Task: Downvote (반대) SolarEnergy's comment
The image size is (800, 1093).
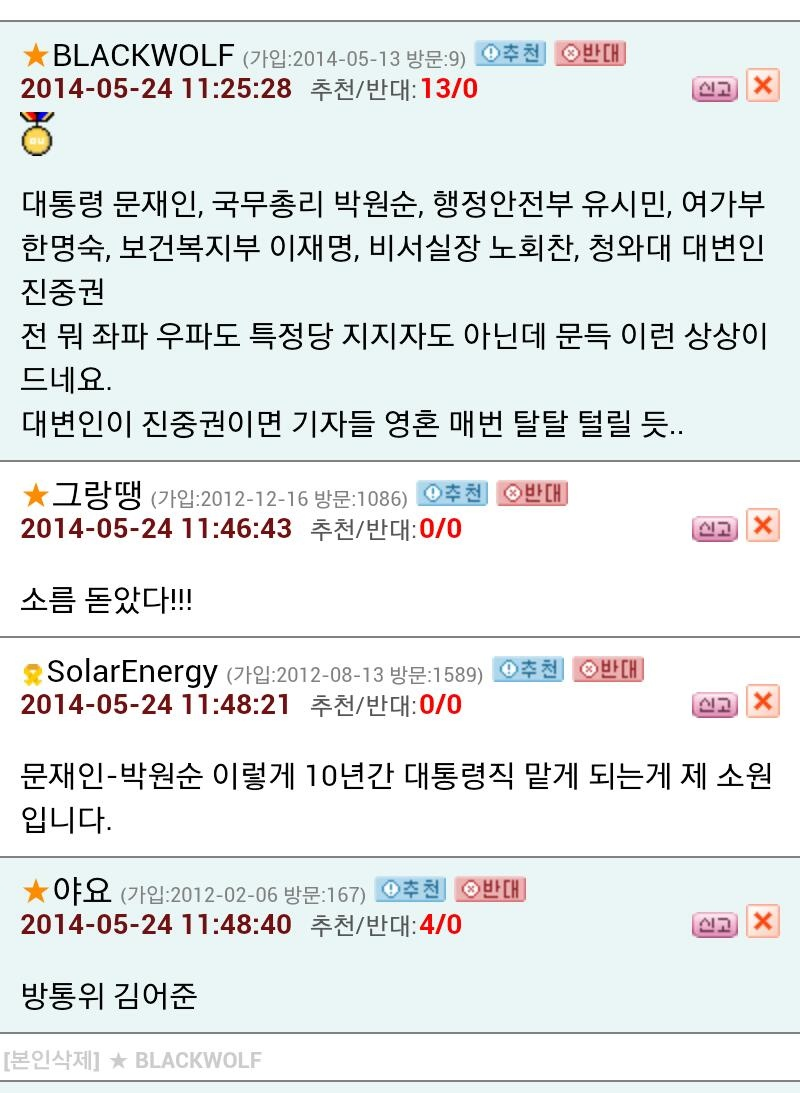Action: 608,670
